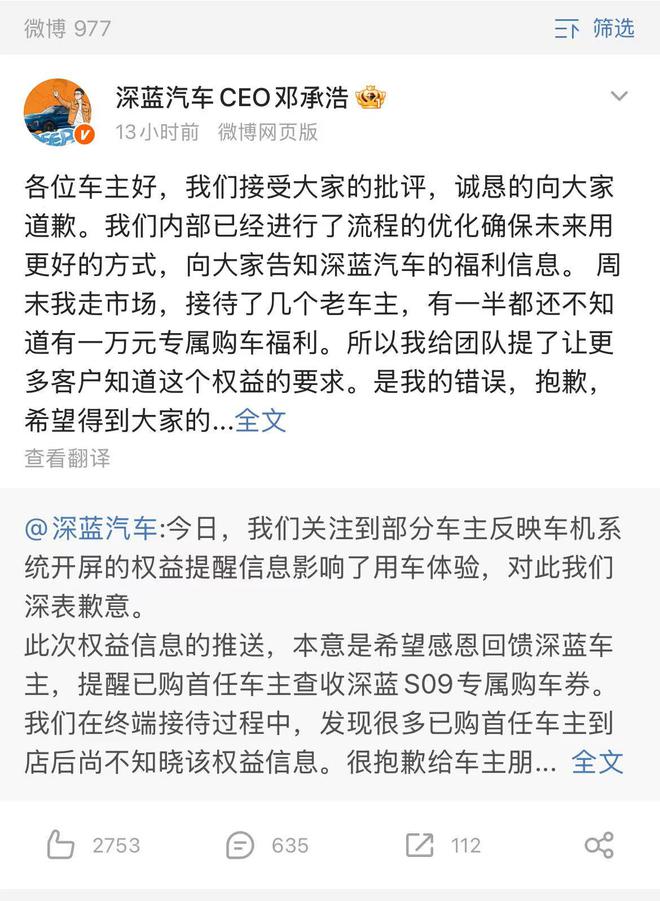660x901 pixels.
Task: Share this post via share icon
Action: tap(598, 846)
